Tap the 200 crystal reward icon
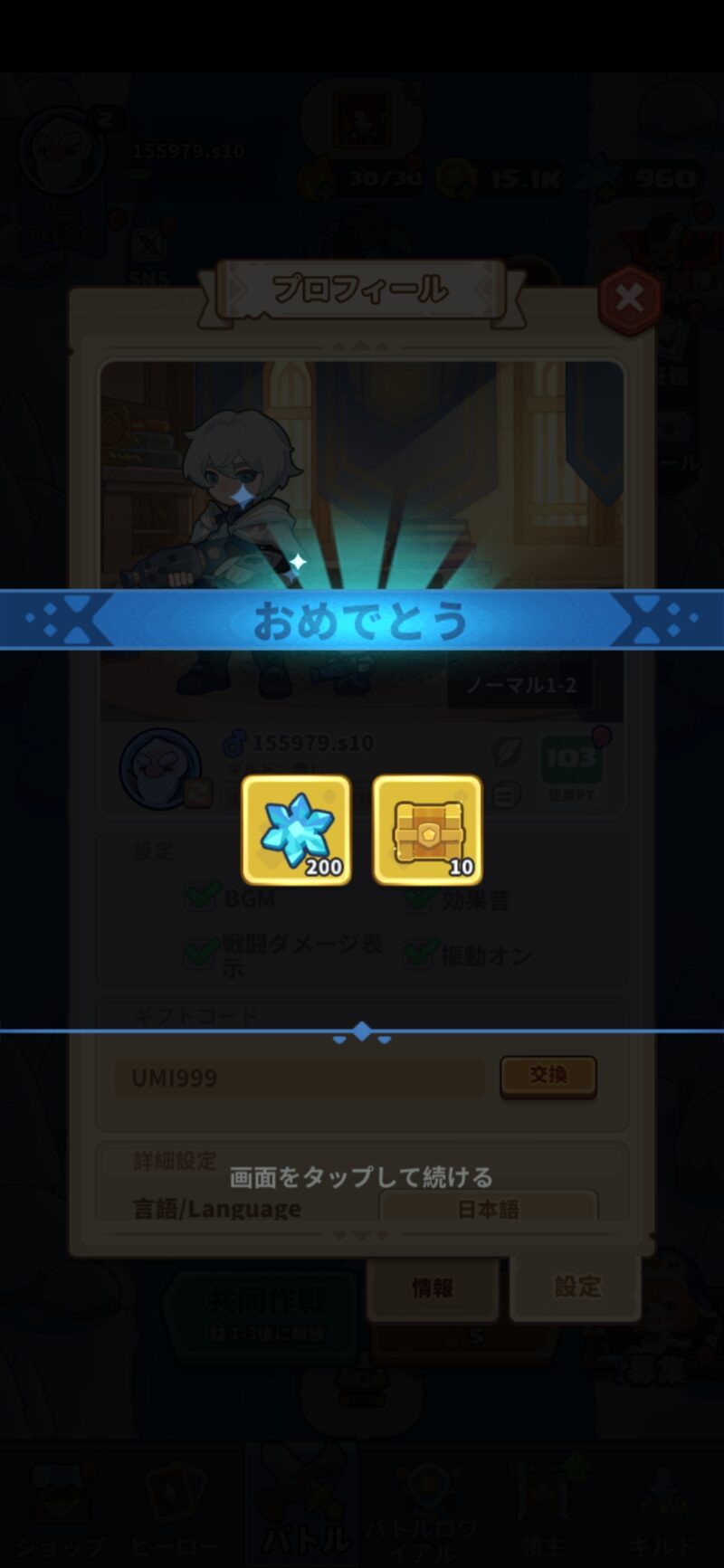724x1568 pixels. (296, 830)
